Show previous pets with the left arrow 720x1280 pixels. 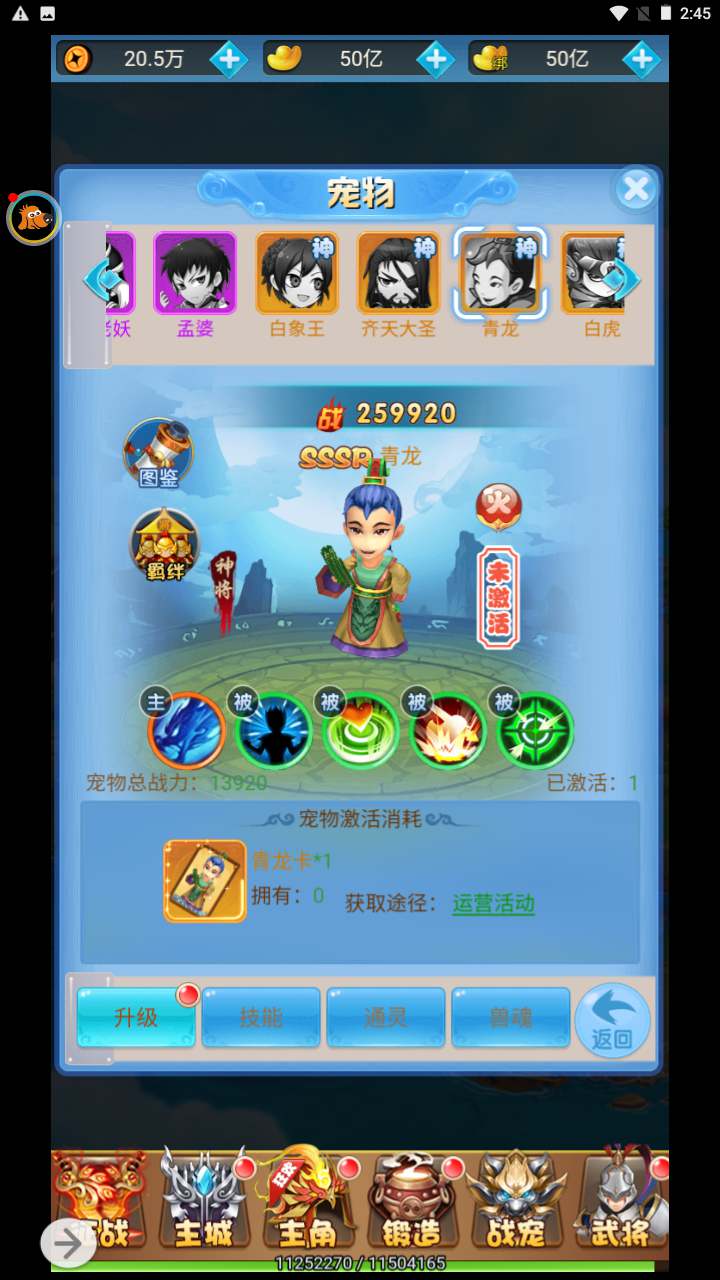pos(100,280)
